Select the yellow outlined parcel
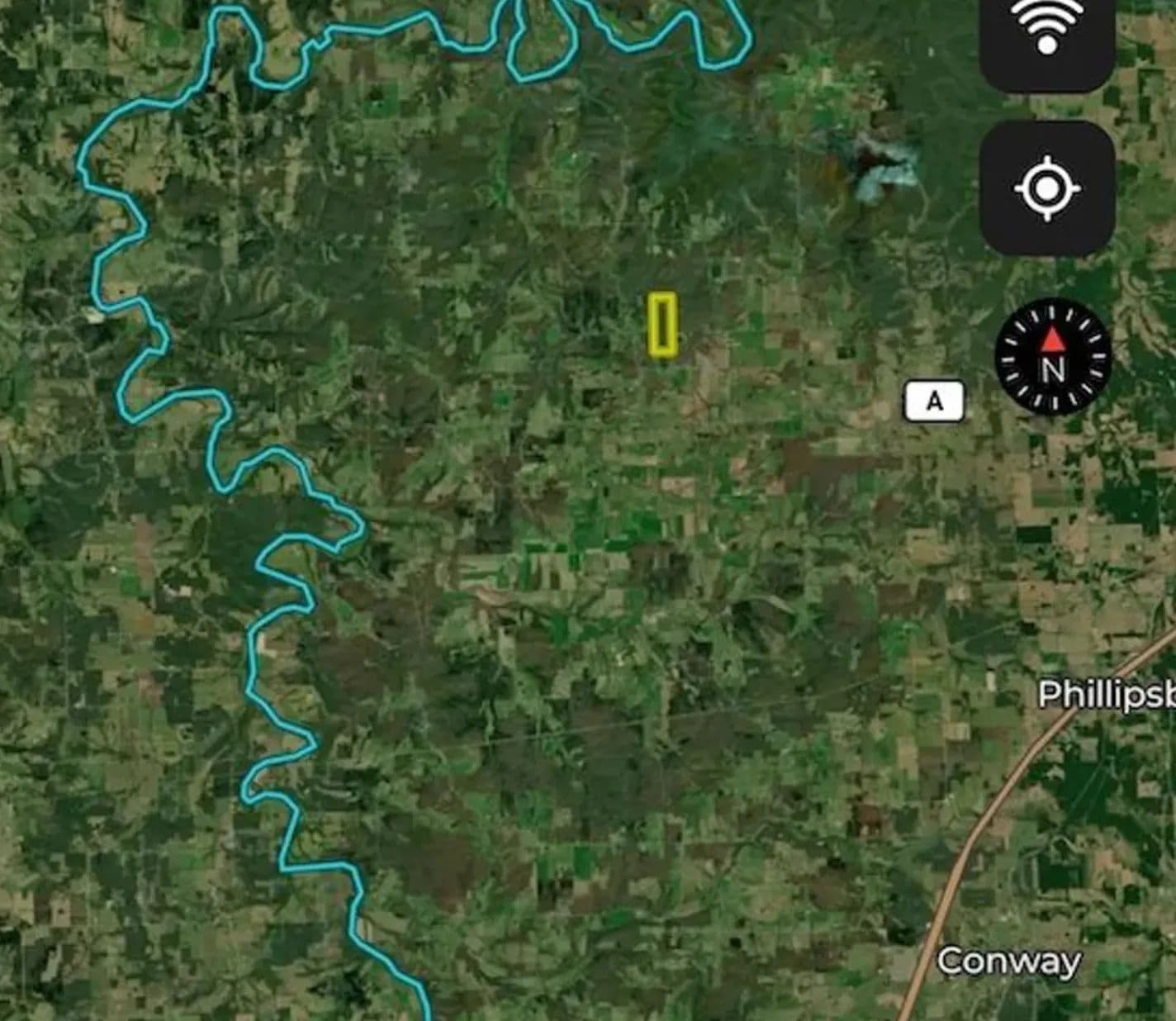1176x1021 pixels. pyautogui.click(x=662, y=325)
